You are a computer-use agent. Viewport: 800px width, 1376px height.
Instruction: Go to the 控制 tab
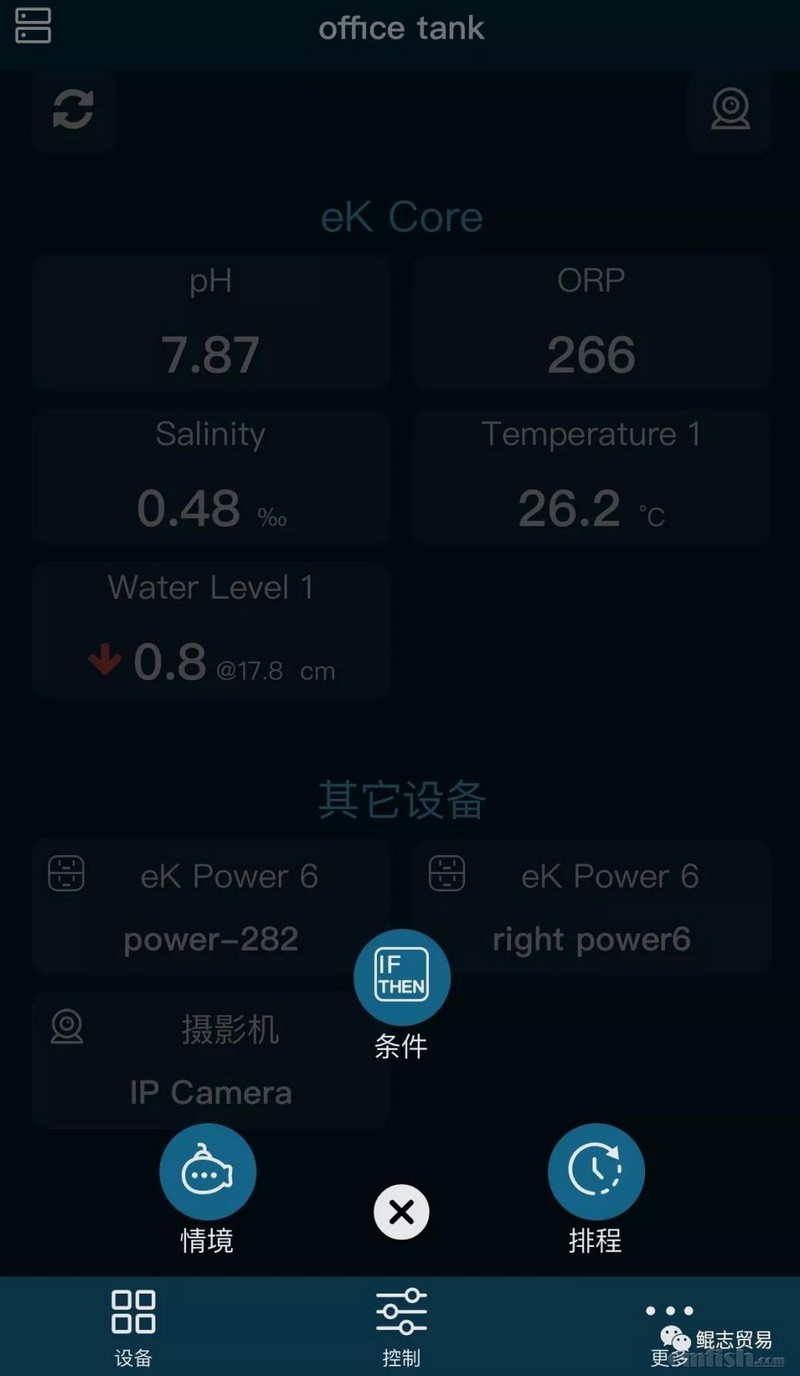[x=402, y=1325]
